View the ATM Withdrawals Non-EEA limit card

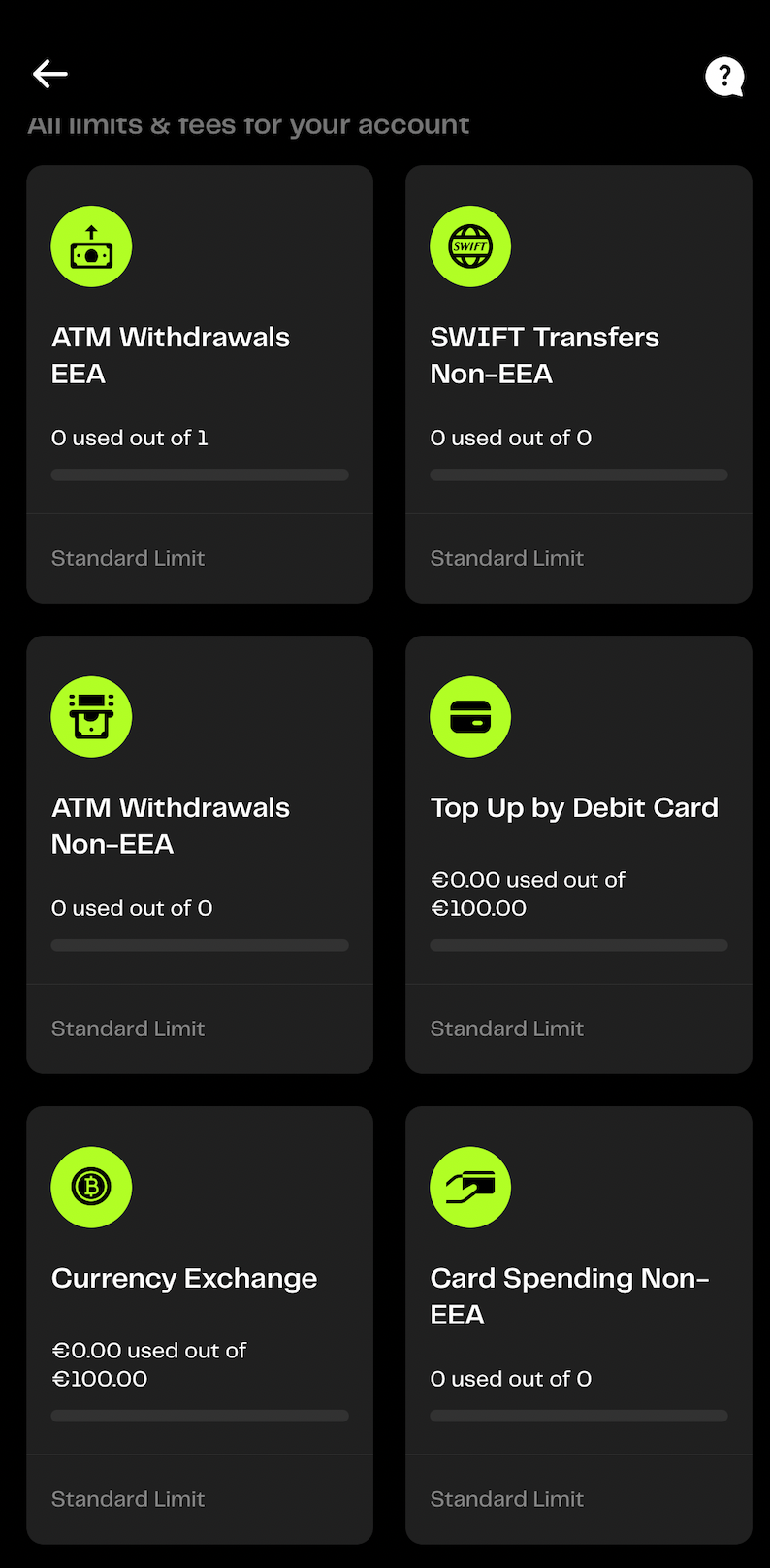(200, 855)
